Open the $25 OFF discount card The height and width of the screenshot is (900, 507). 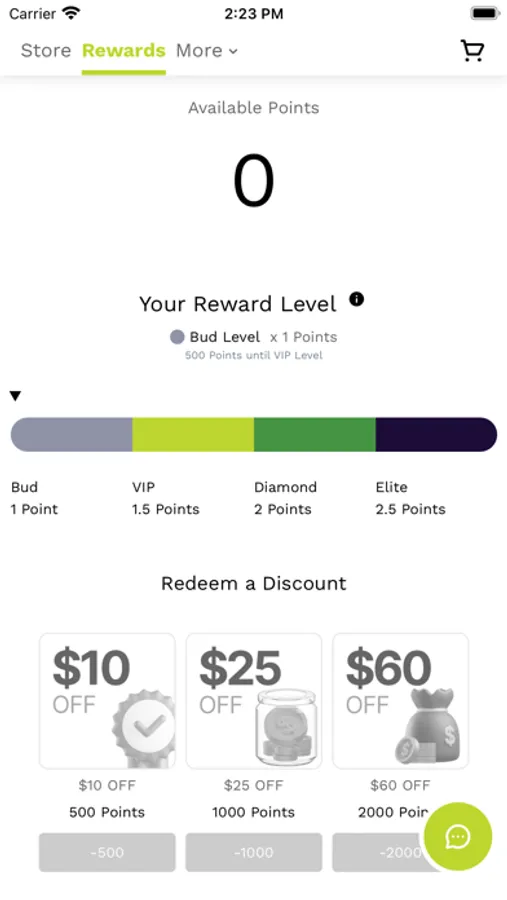(253, 700)
